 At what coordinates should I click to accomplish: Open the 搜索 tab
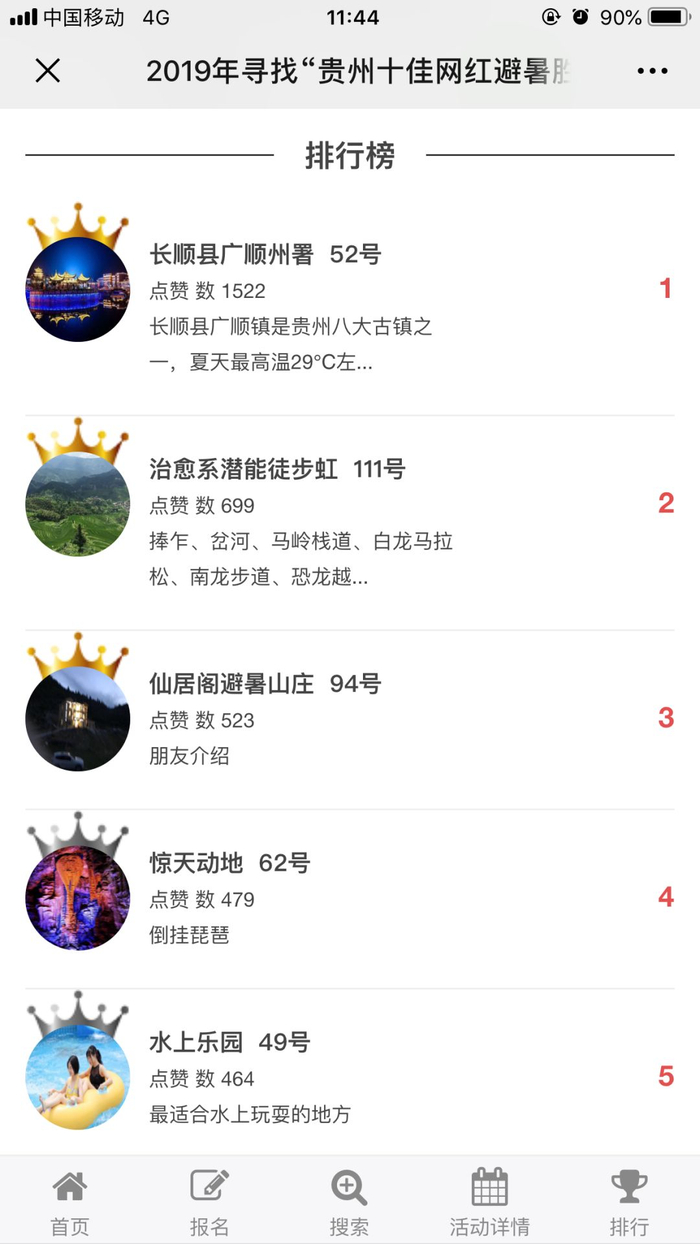click(x=350, y=1202)
